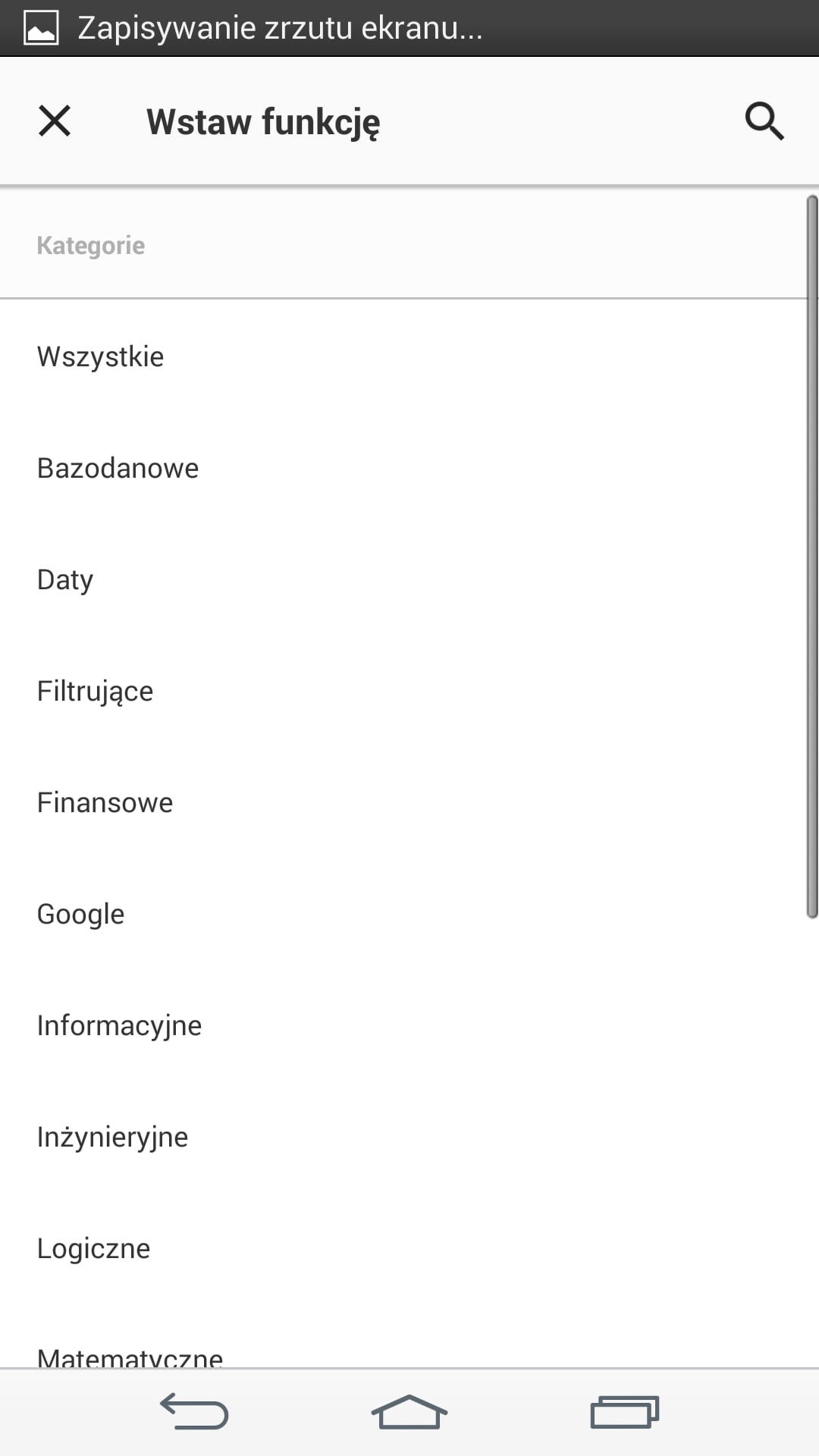Open the Inżynieryjne category
Viewport: 819px width, 1456px height.
[409, 1137]
